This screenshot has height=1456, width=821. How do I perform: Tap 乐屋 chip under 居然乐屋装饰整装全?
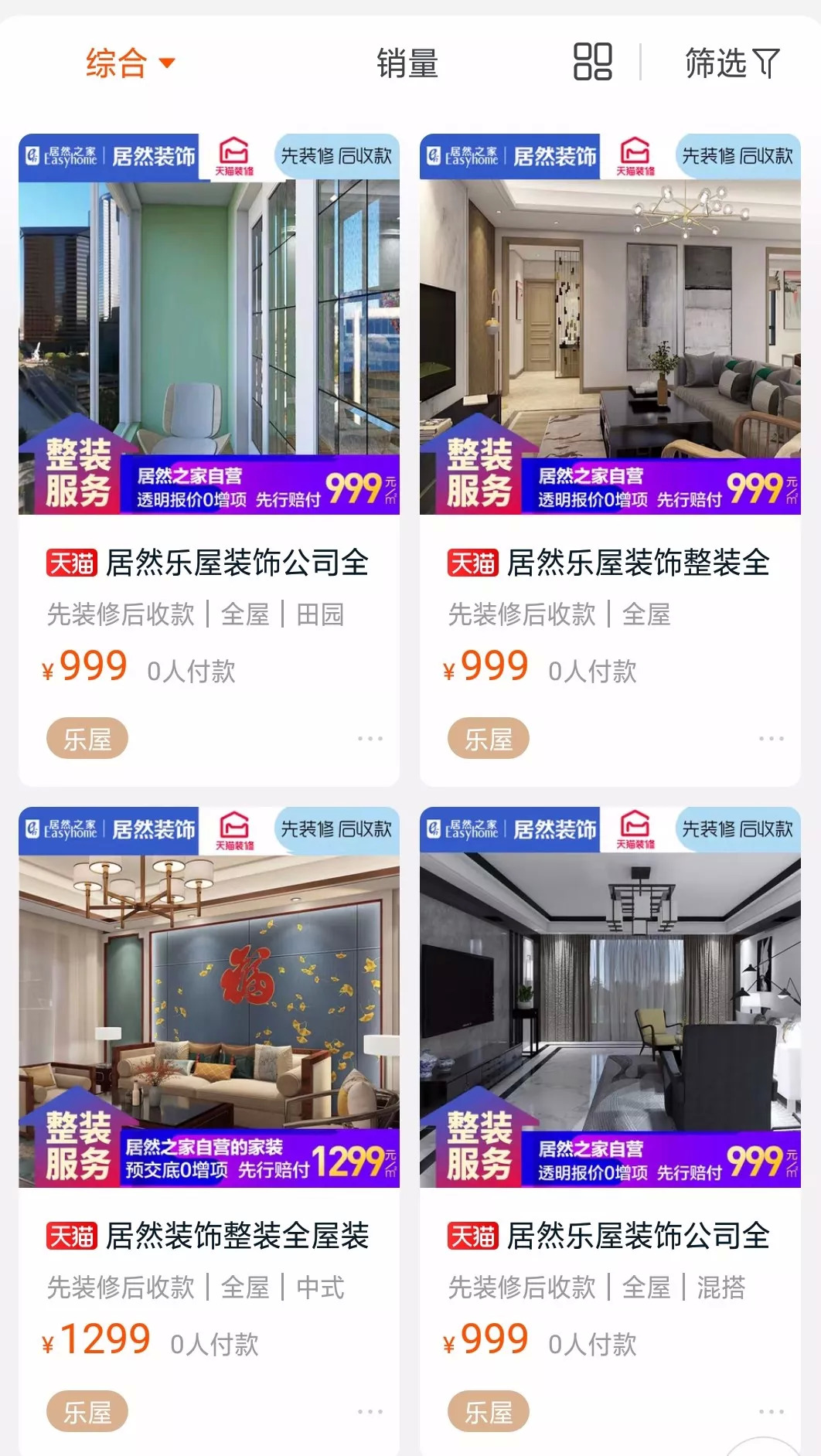coord(489,739)
